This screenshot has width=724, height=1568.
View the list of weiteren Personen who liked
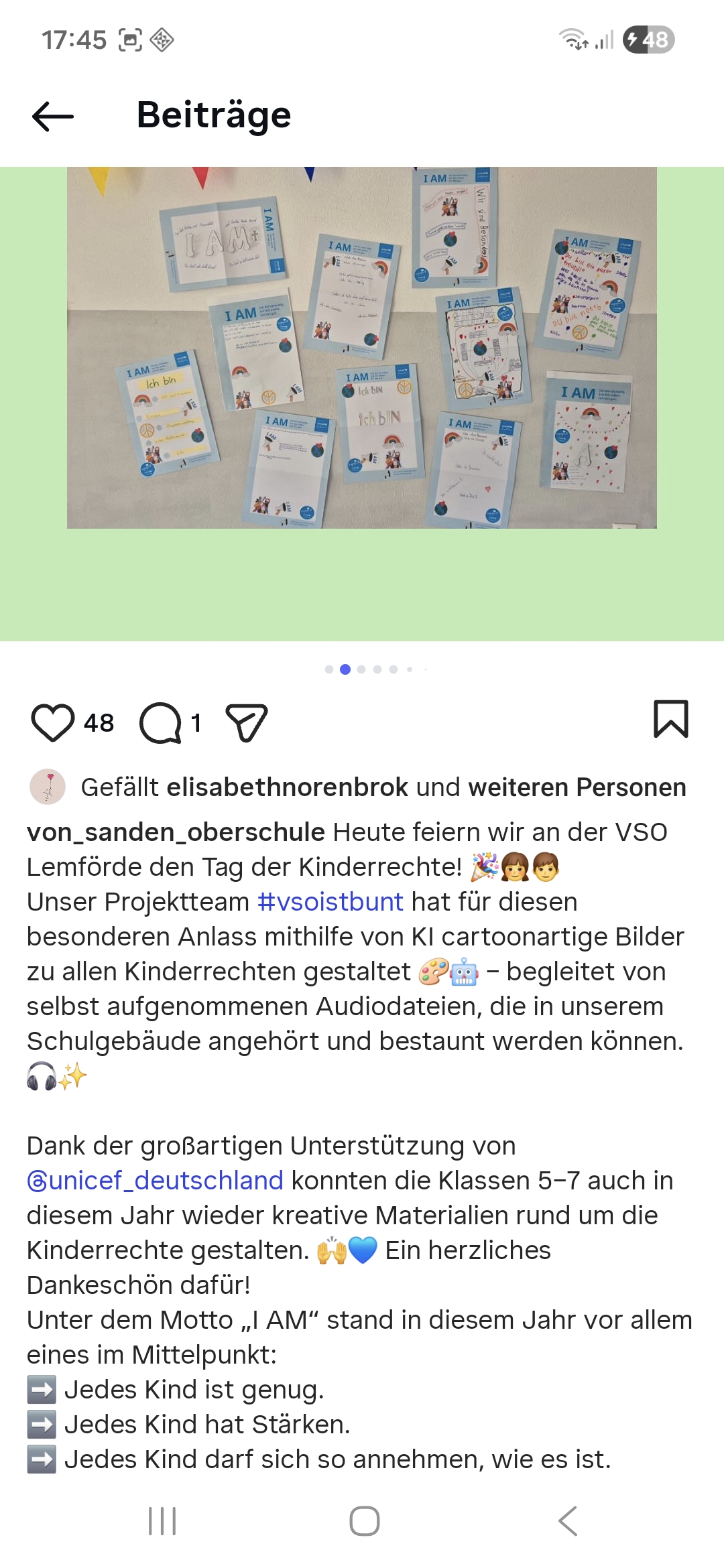click(577, 787)
